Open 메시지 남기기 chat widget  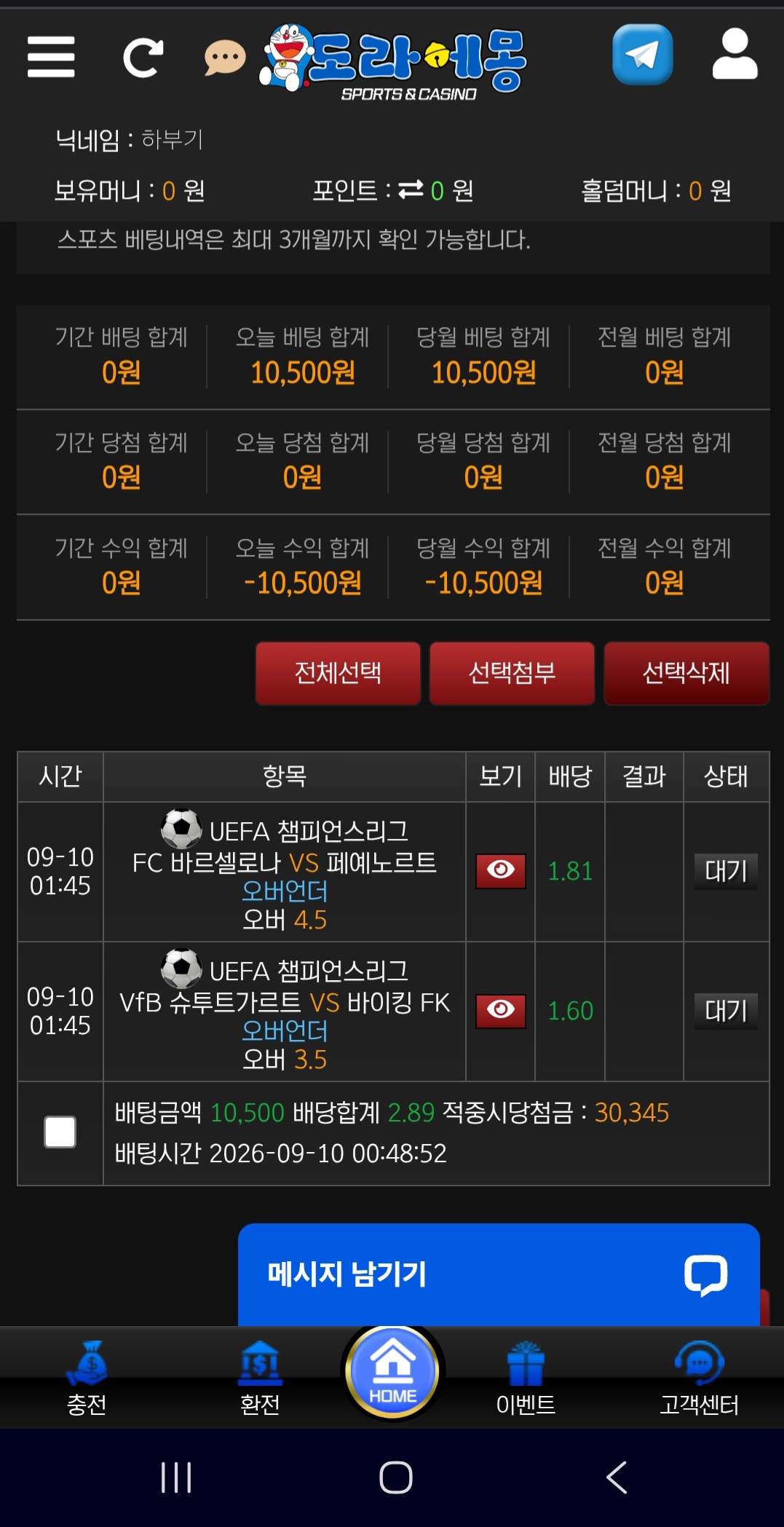pos(499,1274)
